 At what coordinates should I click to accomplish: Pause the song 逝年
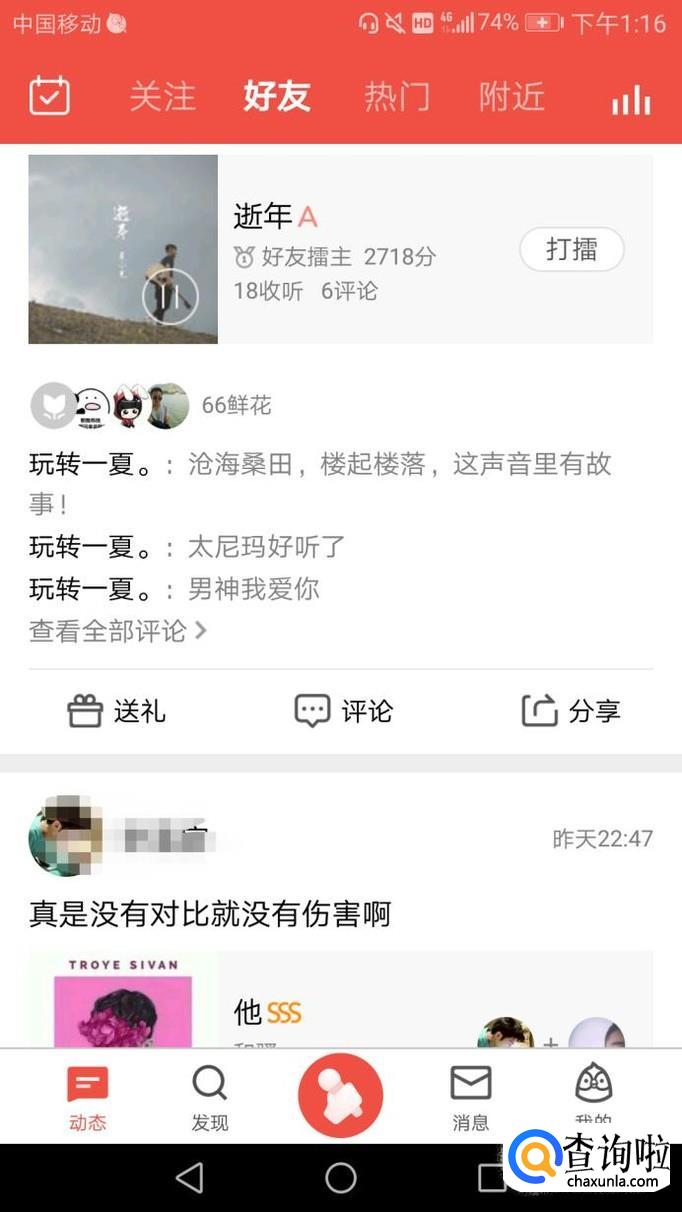coord(170,296)
